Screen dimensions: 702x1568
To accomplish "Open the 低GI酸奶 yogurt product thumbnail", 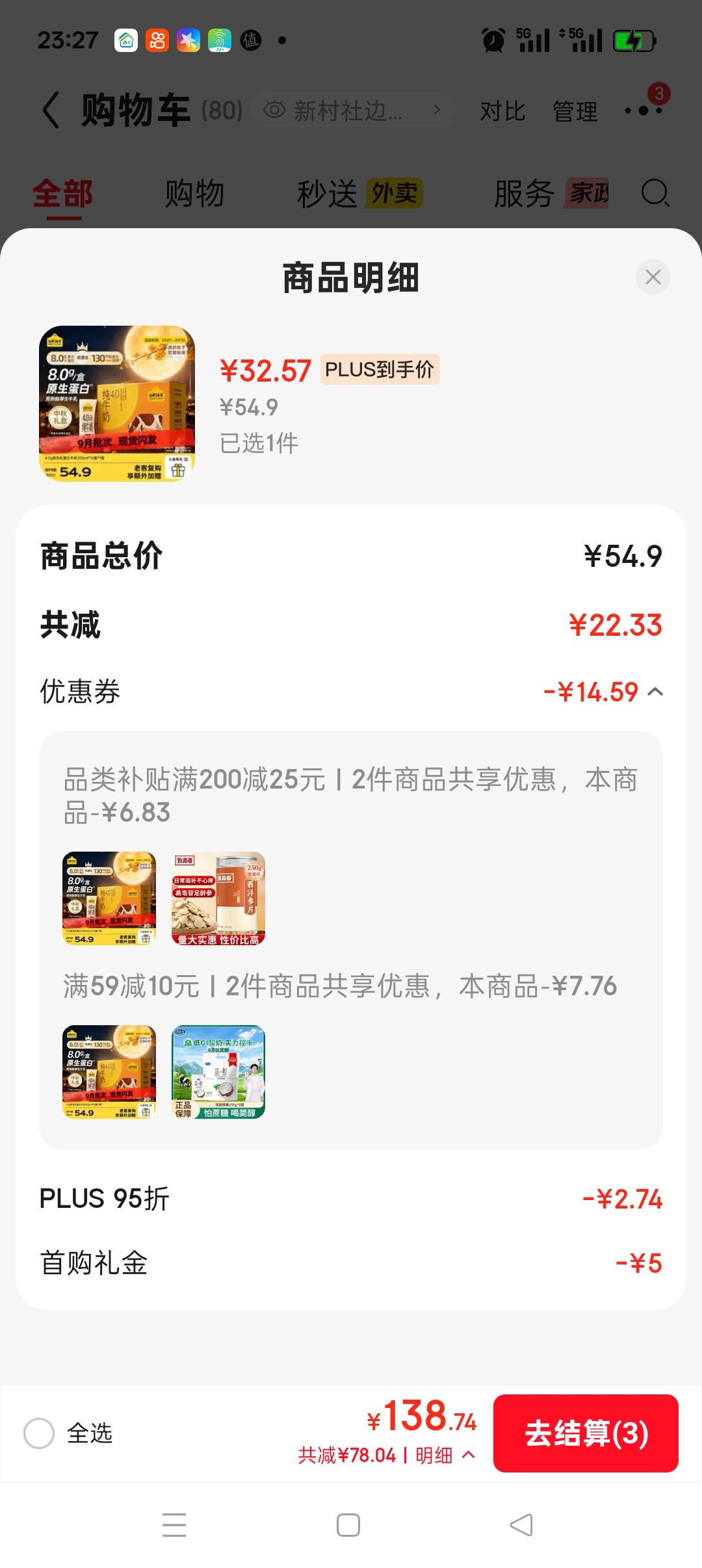I will click(218, 1072).
